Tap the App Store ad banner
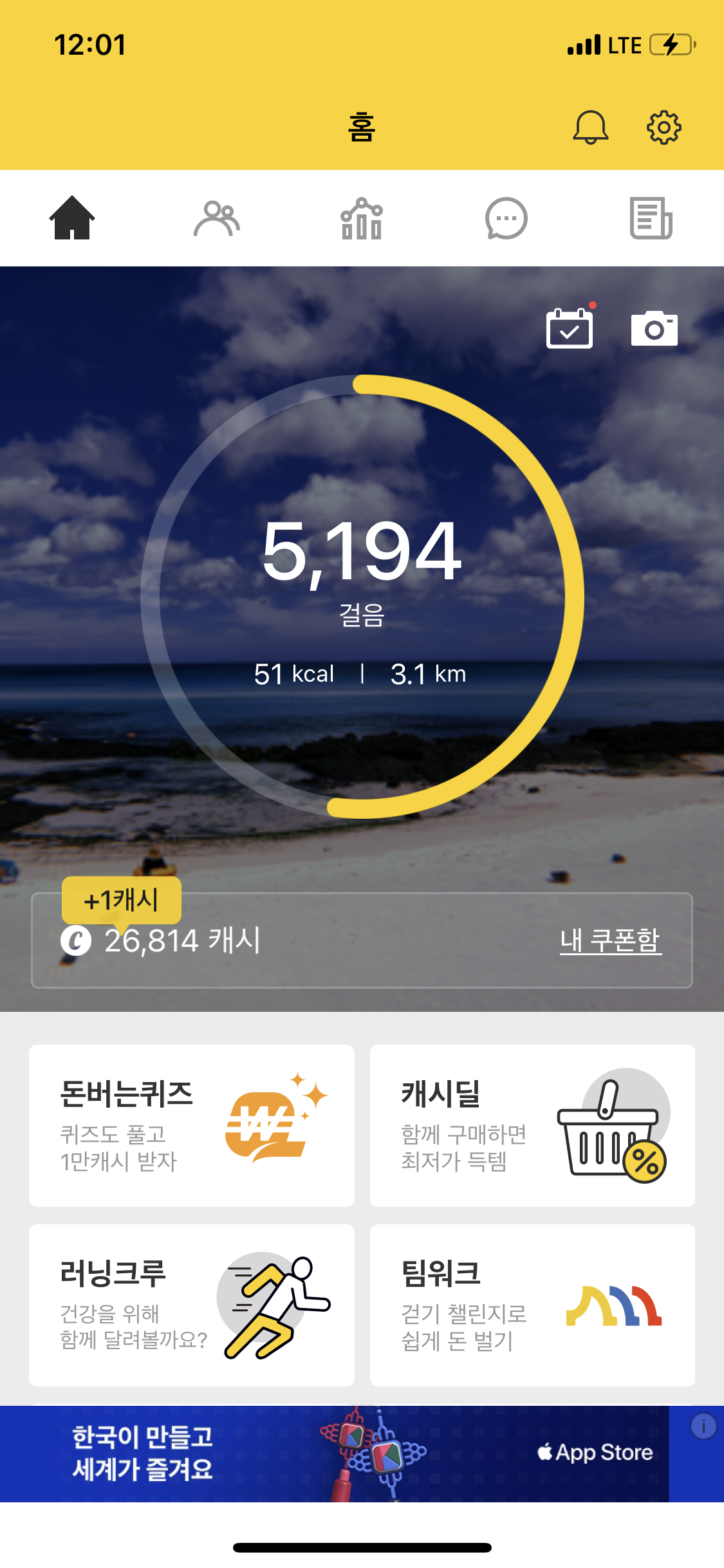The image size is (724, 1568). pyautogui.click(x=335, y=1453)
